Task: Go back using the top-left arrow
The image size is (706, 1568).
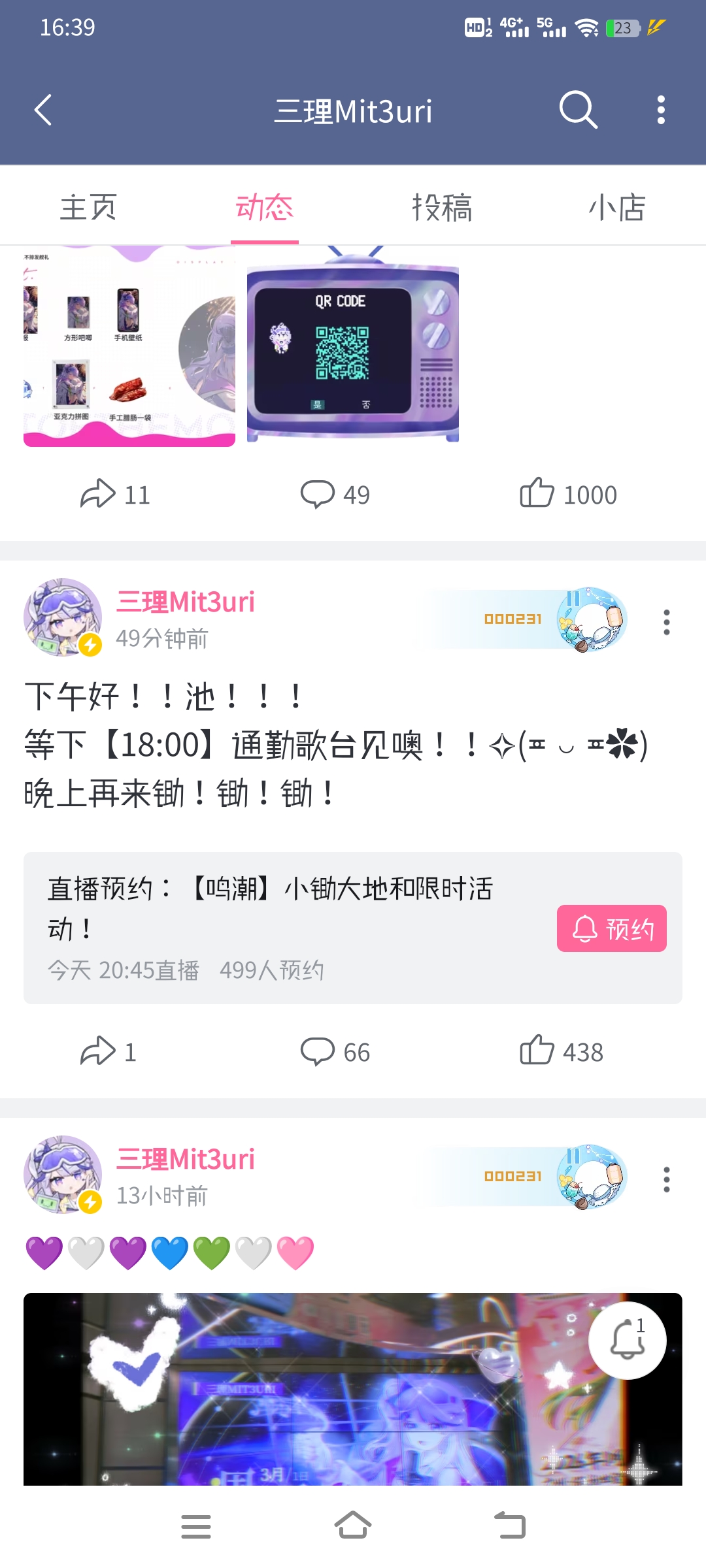Action: click(x=43, y=110)
